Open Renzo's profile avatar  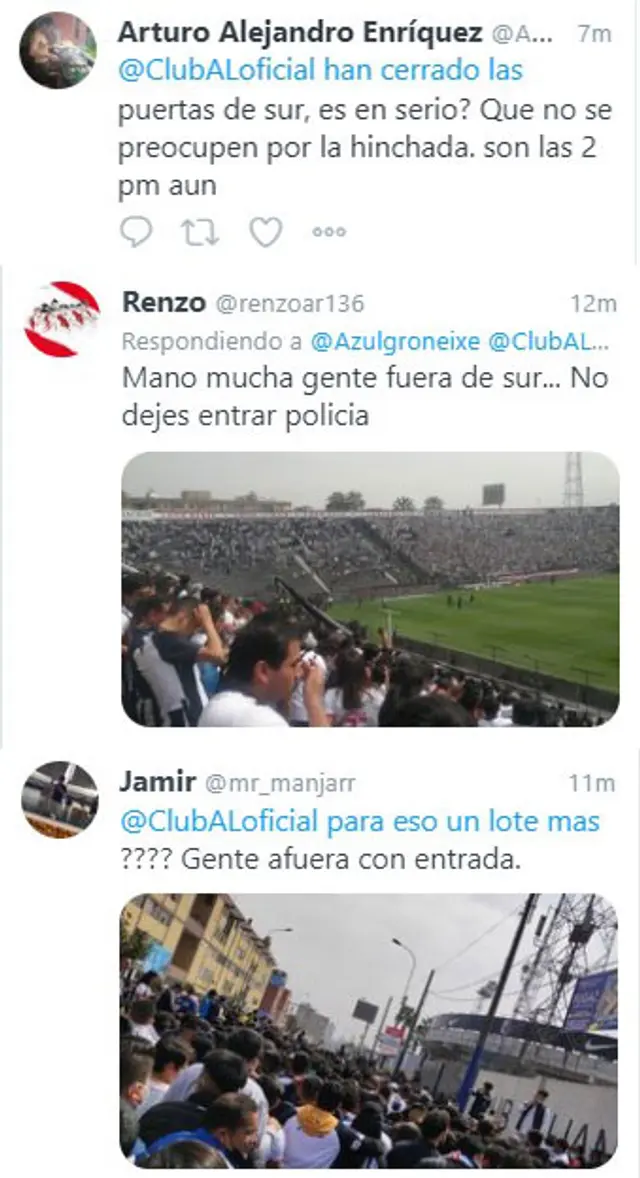[x=61, y=319]
